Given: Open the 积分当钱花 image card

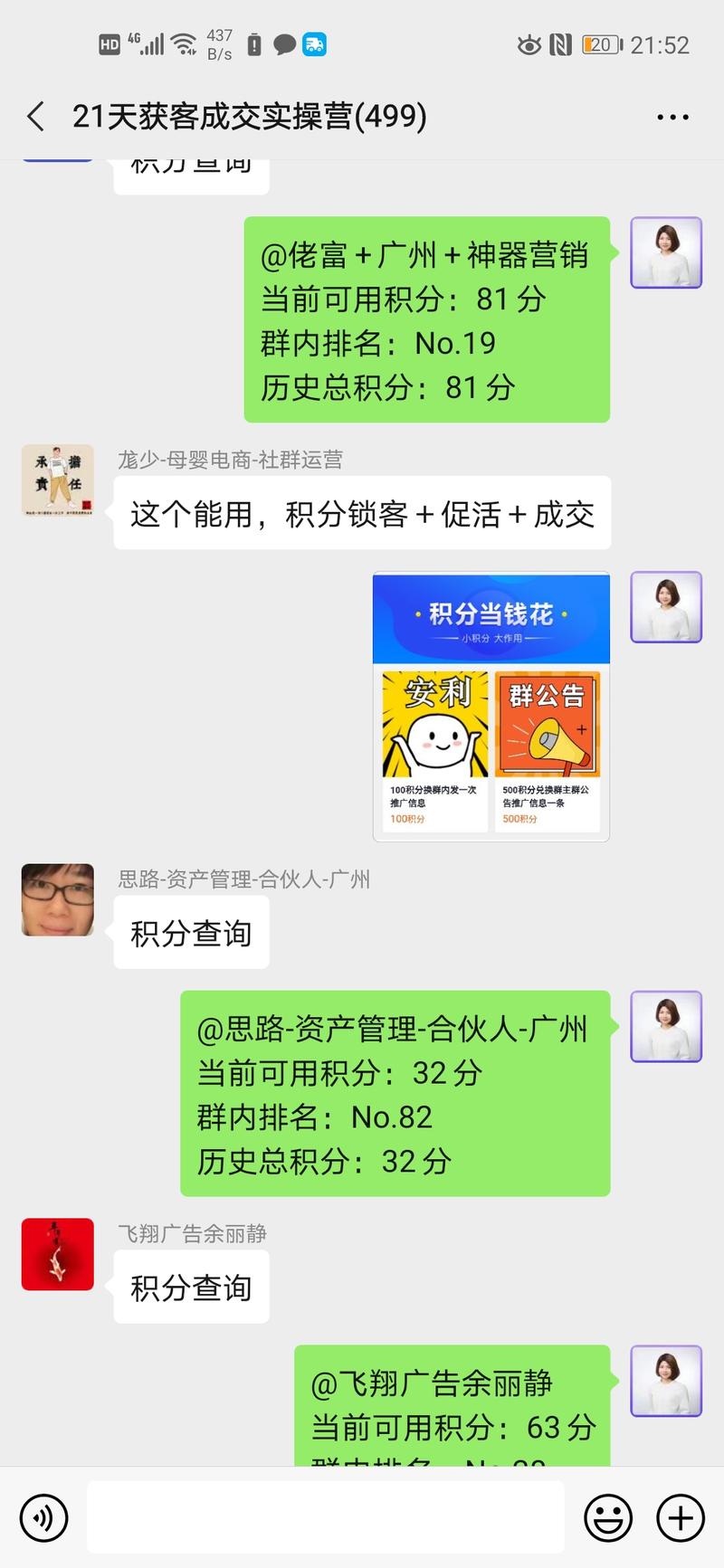Looking at the screenshot, I should point(491,706).
